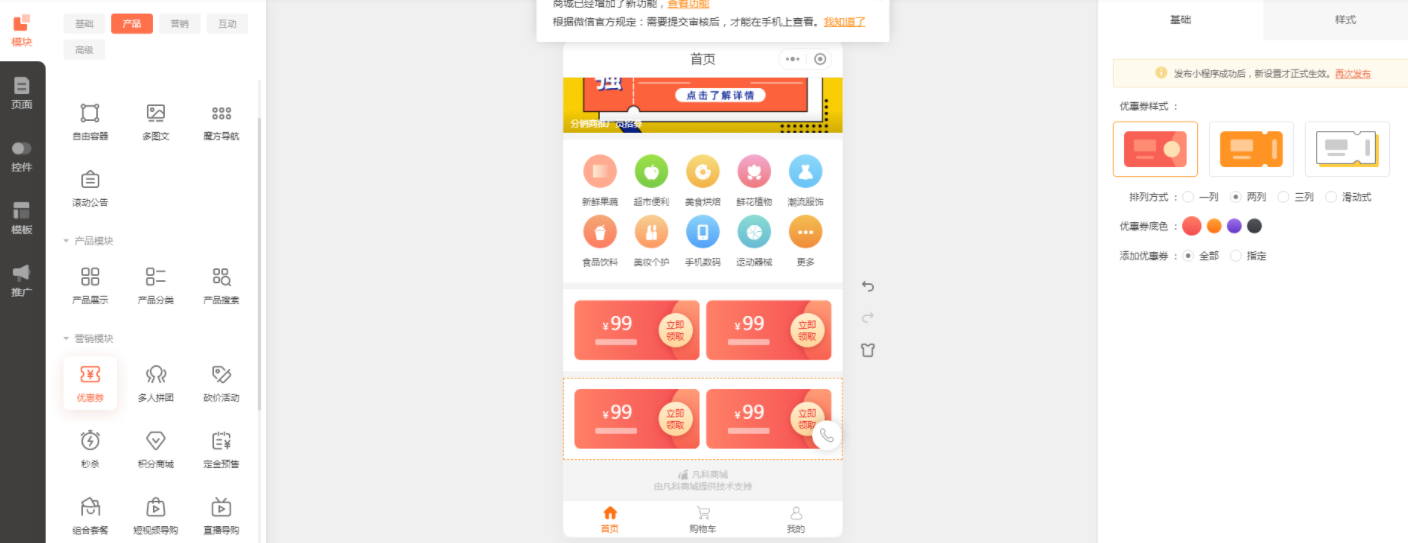Dismiss the notice with 我知道了

coord(844,21)
